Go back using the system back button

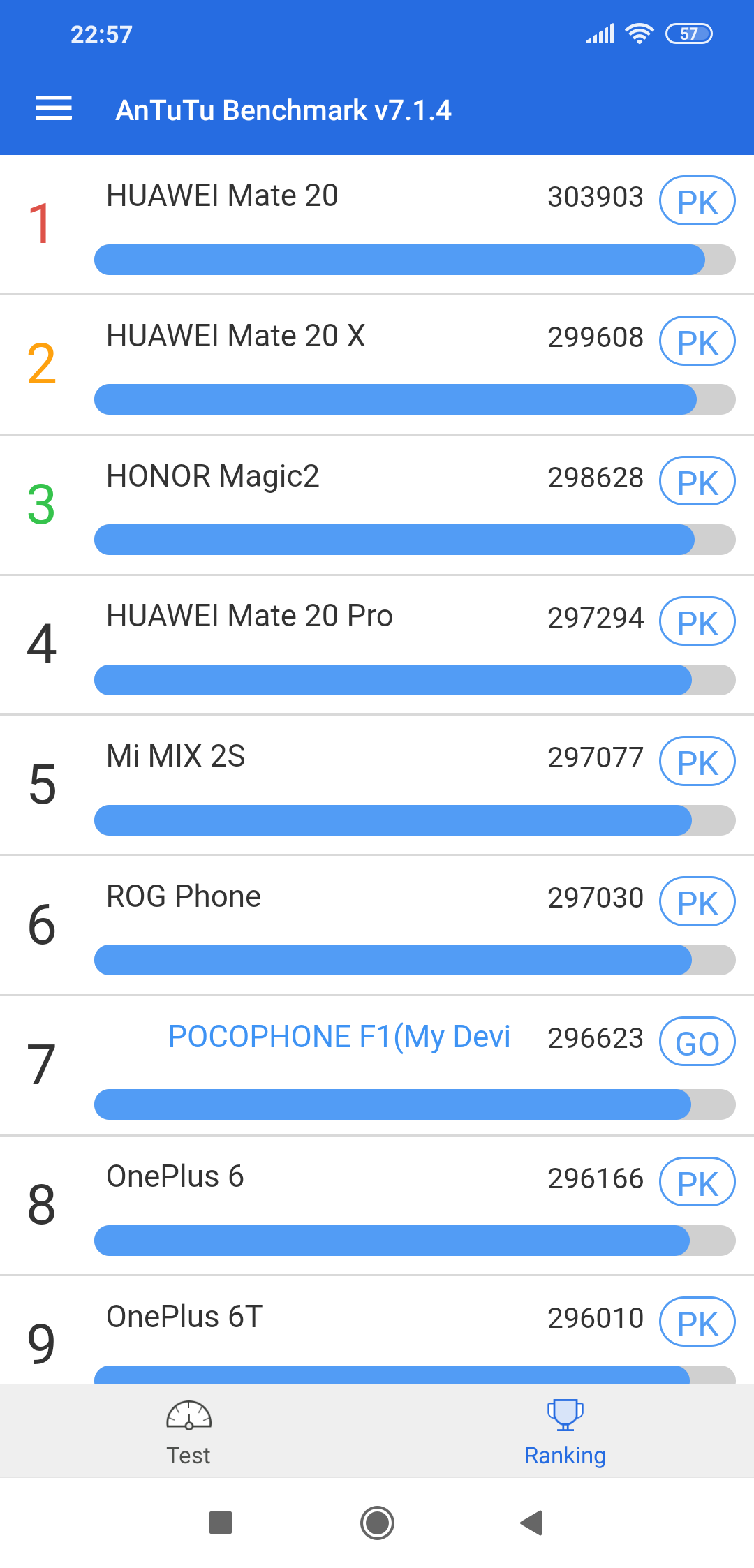coord(532,1523)
